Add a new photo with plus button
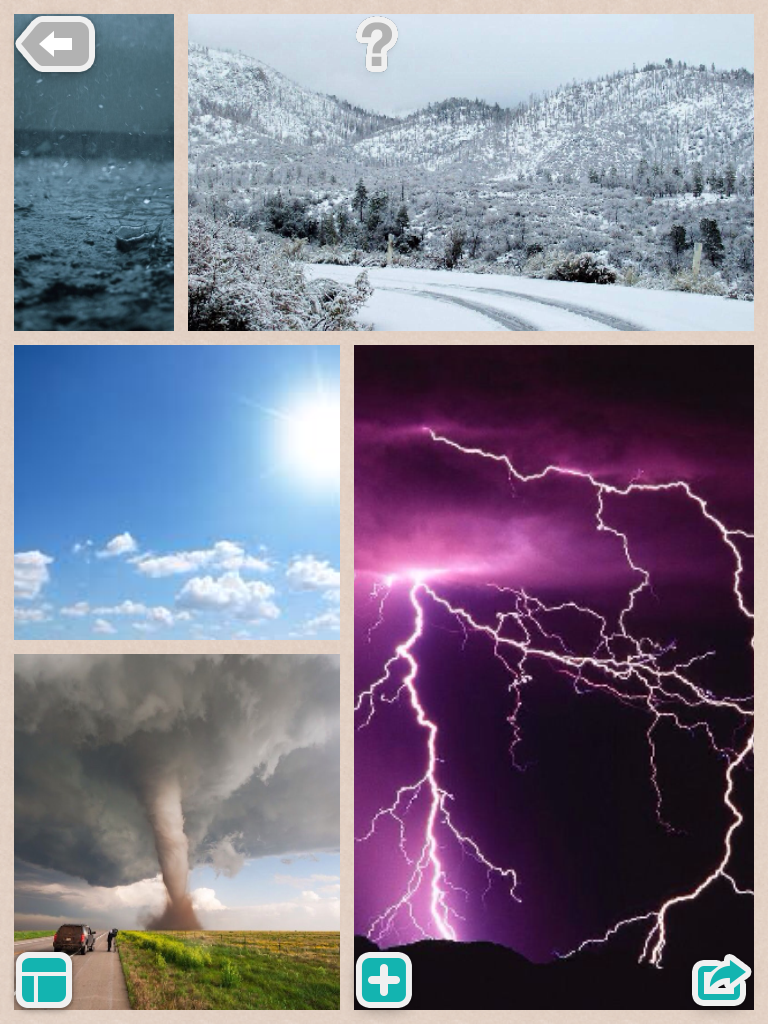This screenshot has width=768, height=1024. tap(384, 979)
